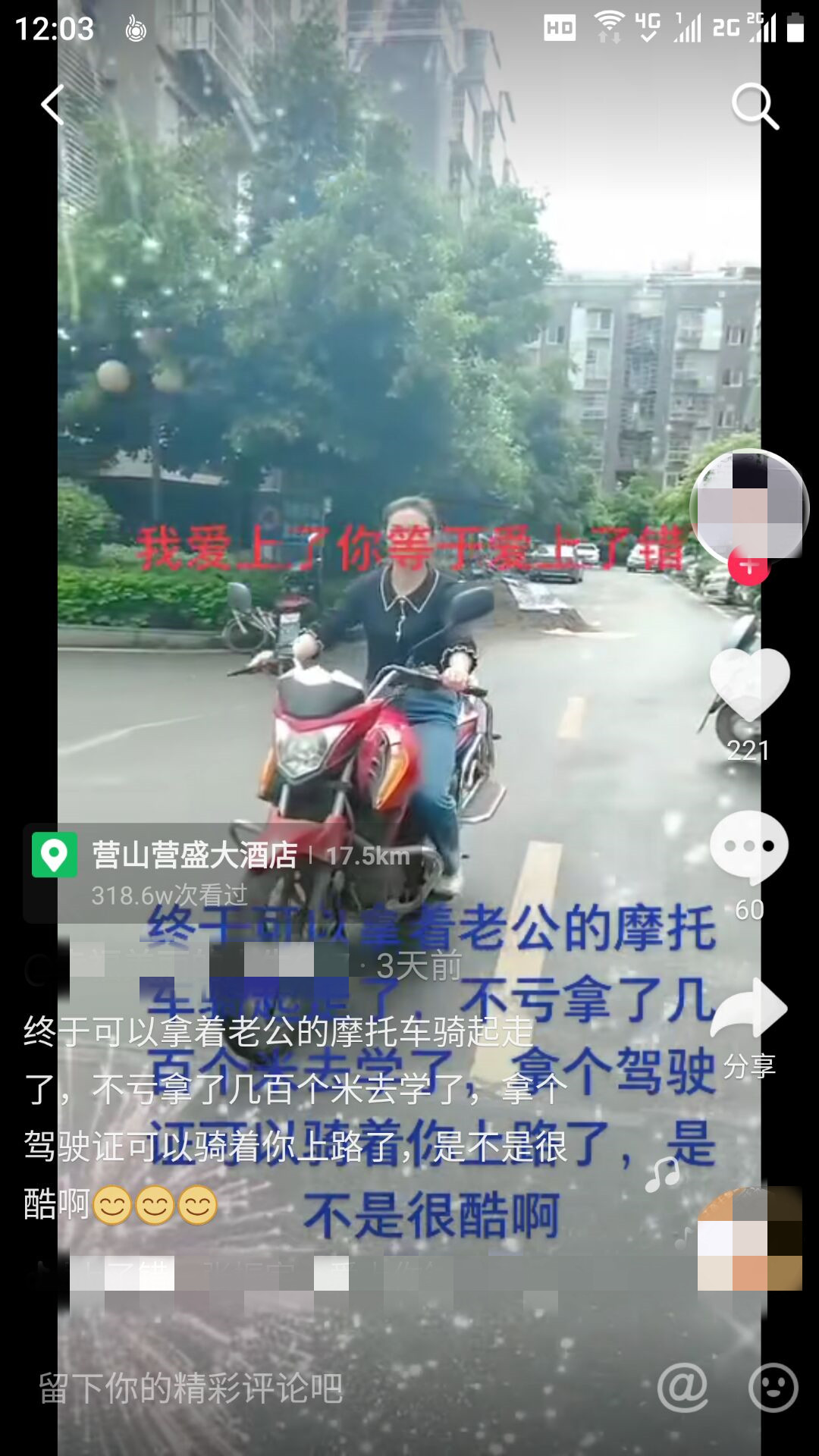Go back with the top-left arrow
This screenshot has height=1456, width=819.
tap(53, 105)
